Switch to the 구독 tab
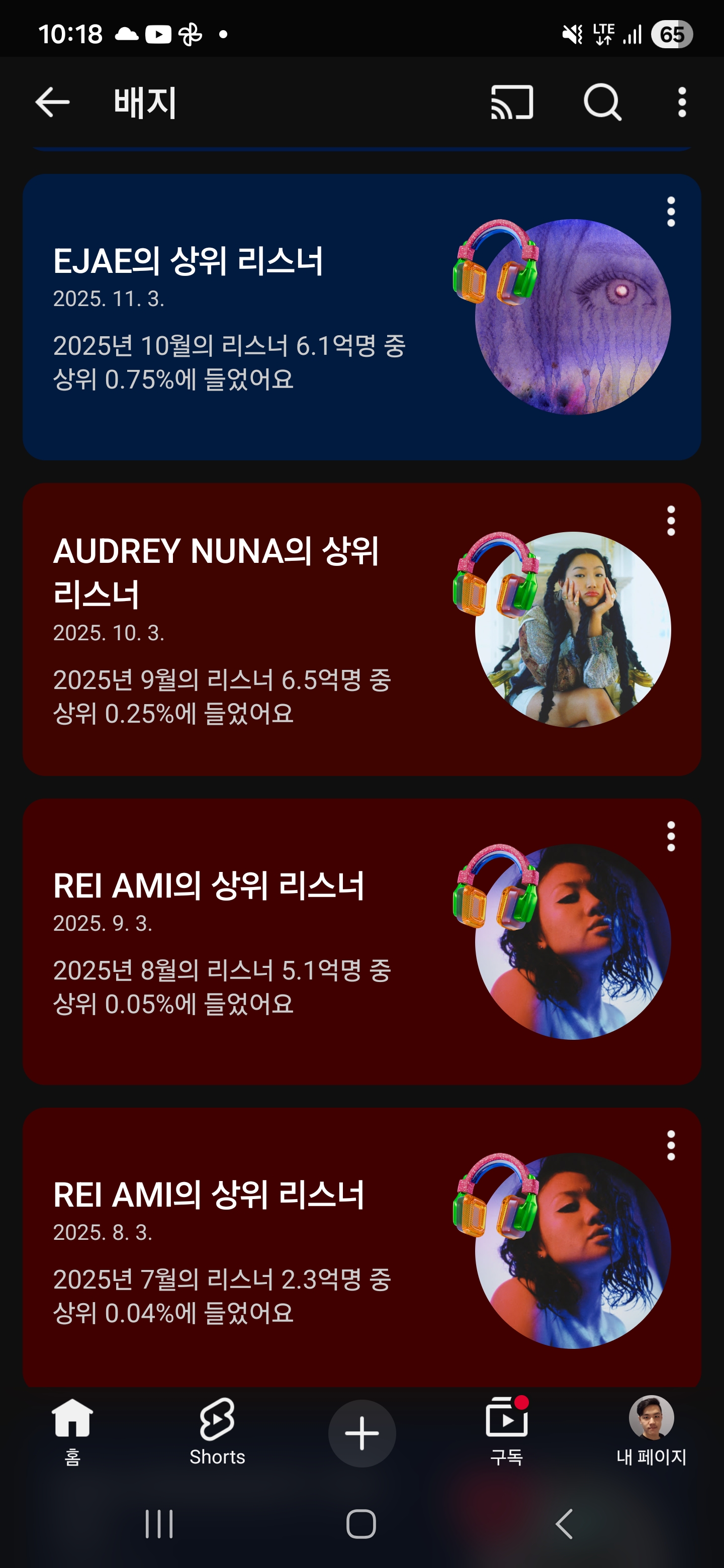The height and width of the screenshot is (1568, 724). click(x=506, y=1432)
